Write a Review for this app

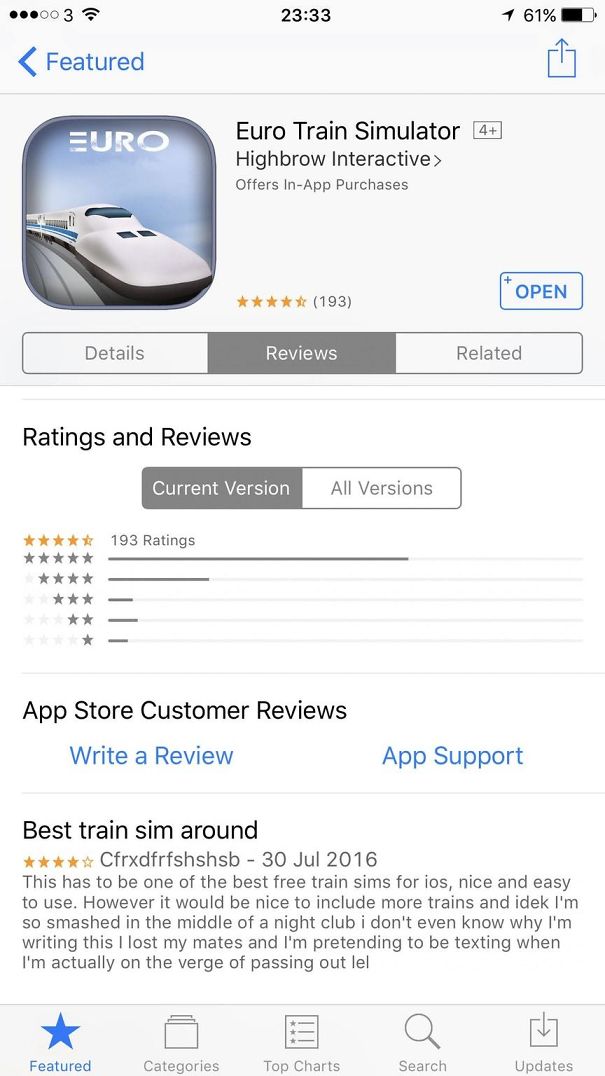pyautogui.click(x=152, y=756)
